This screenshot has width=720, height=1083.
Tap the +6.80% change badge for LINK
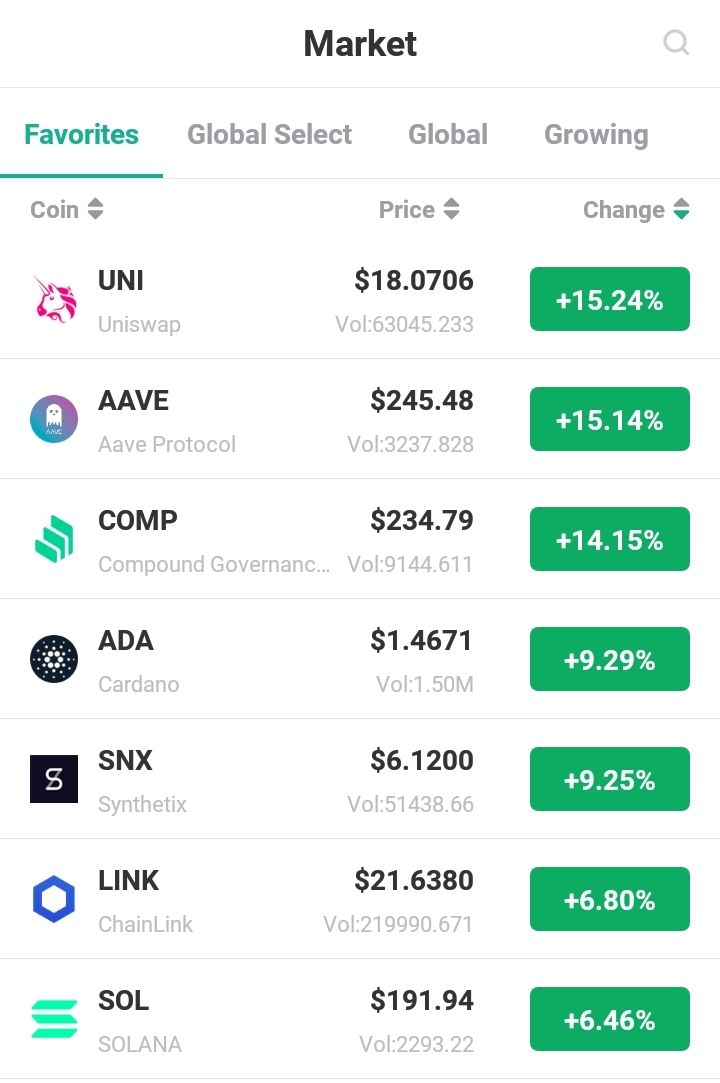609,900
